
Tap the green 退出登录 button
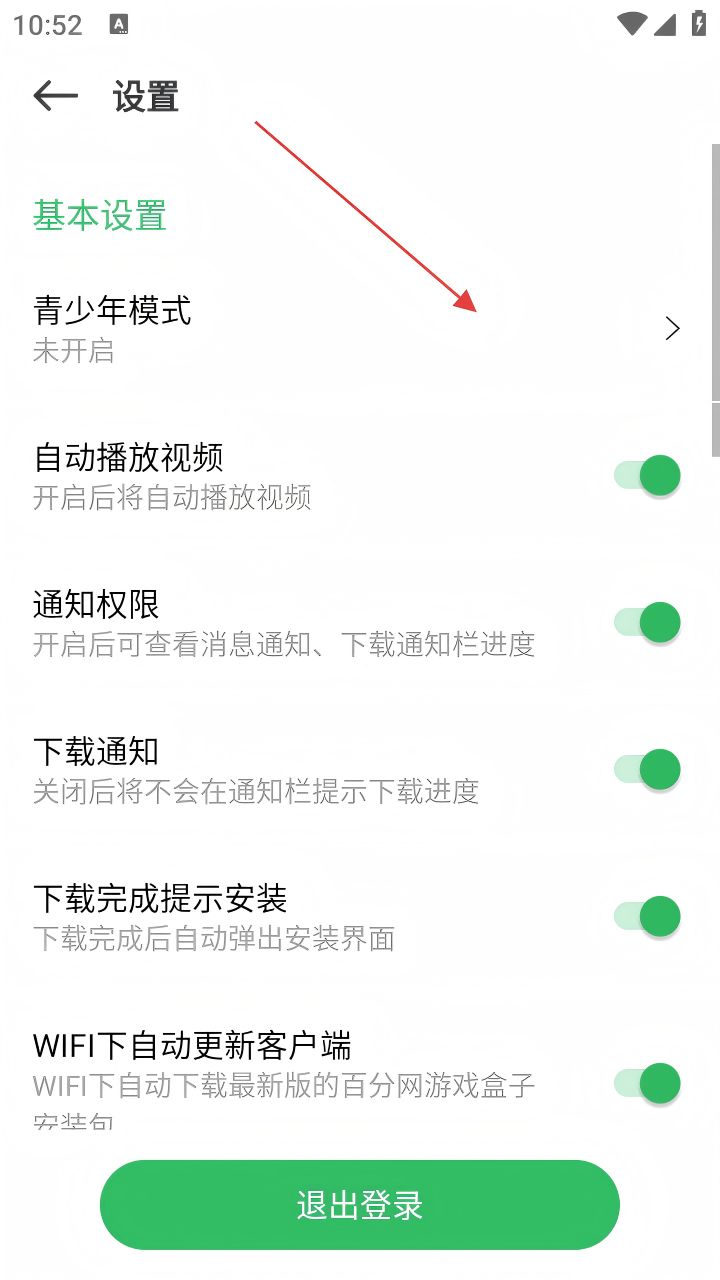click(x=360, y=1205)
